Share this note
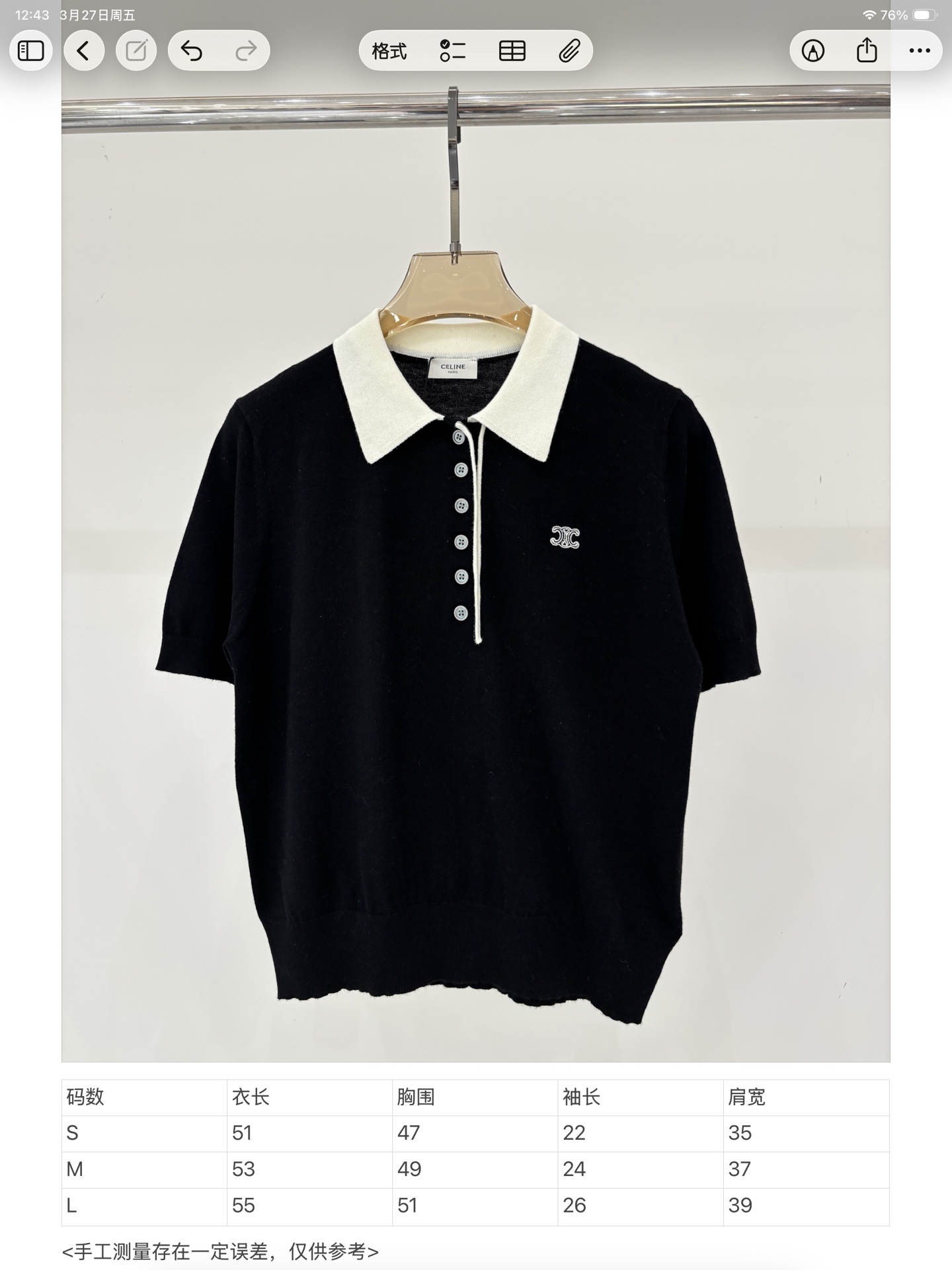 pos(867,51)
